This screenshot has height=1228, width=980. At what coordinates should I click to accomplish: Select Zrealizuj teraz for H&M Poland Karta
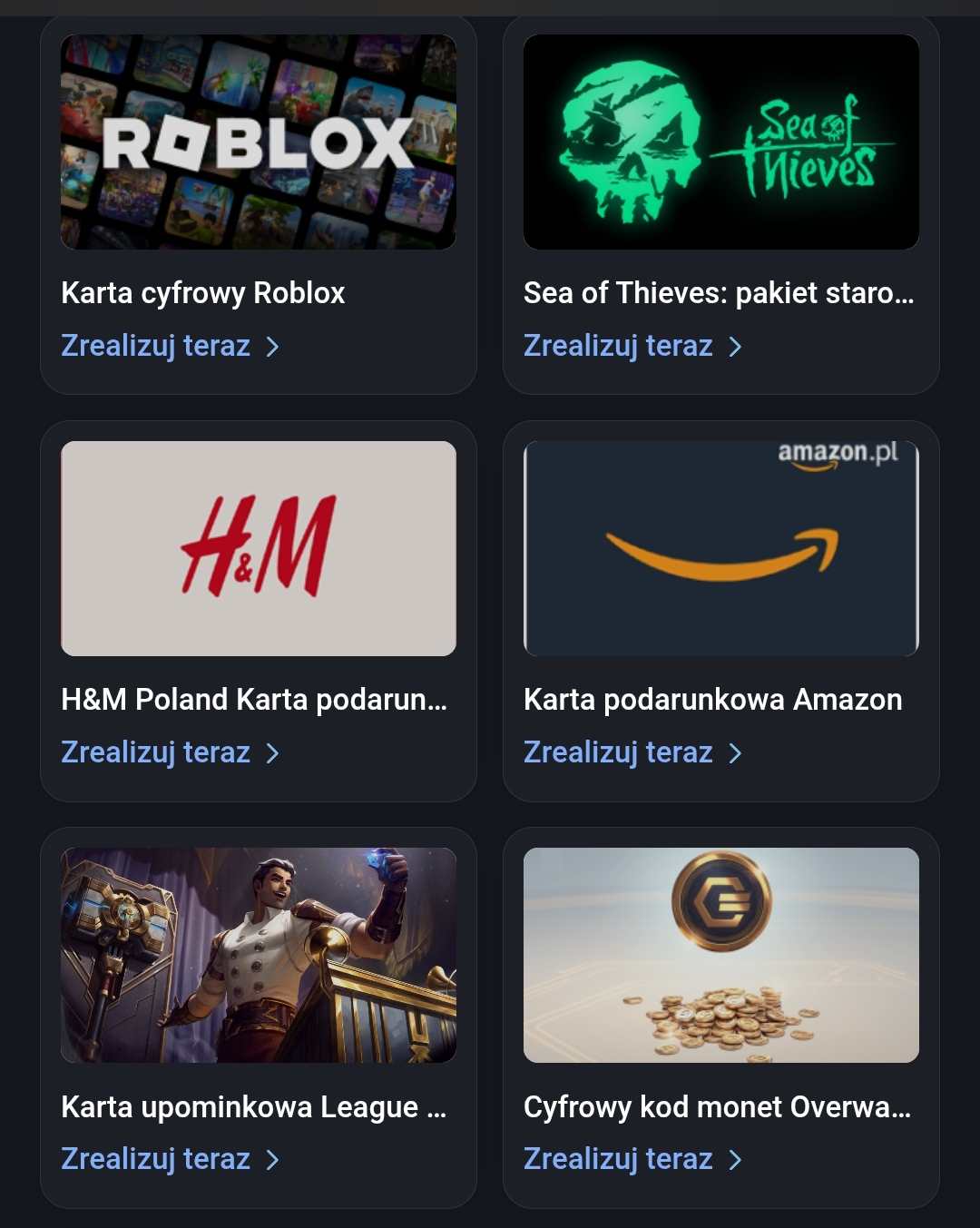point(170,752)
